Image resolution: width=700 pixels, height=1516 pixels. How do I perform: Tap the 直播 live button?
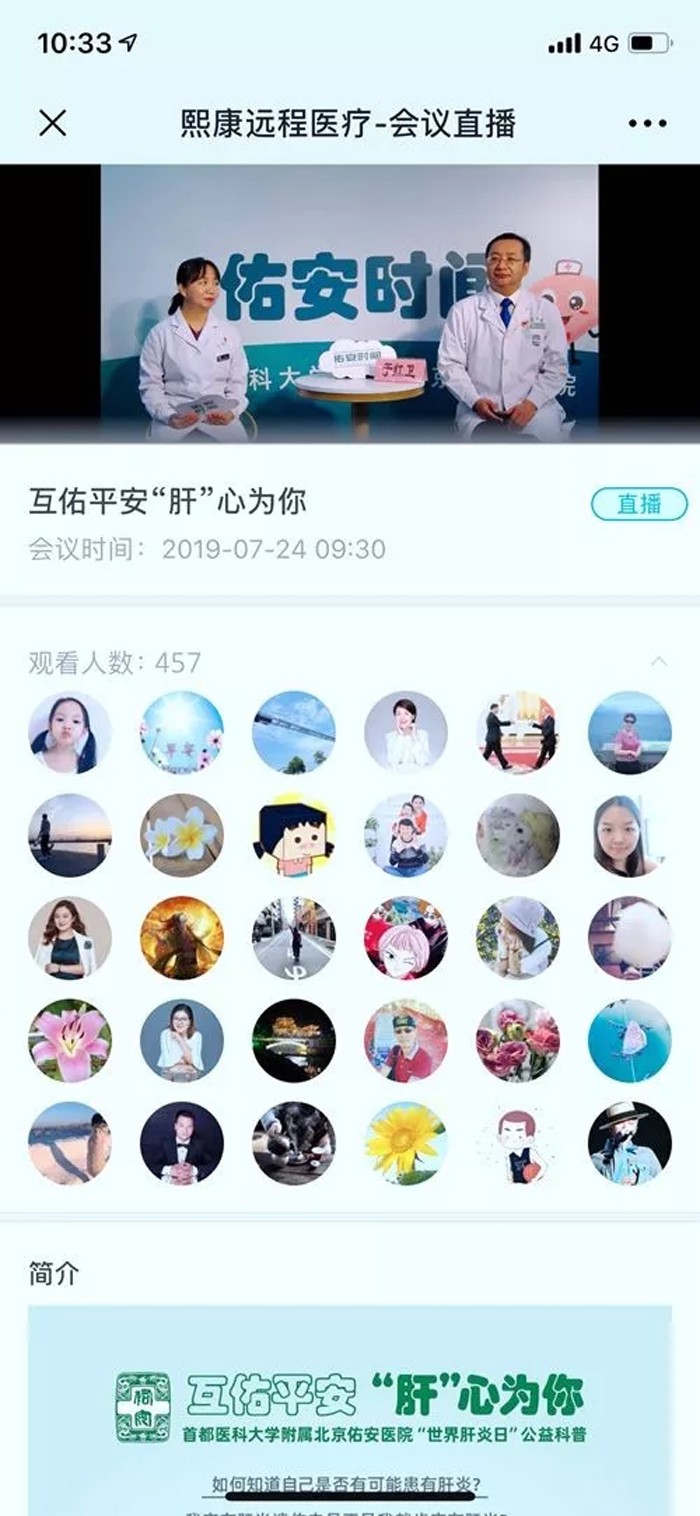(638, 504)
